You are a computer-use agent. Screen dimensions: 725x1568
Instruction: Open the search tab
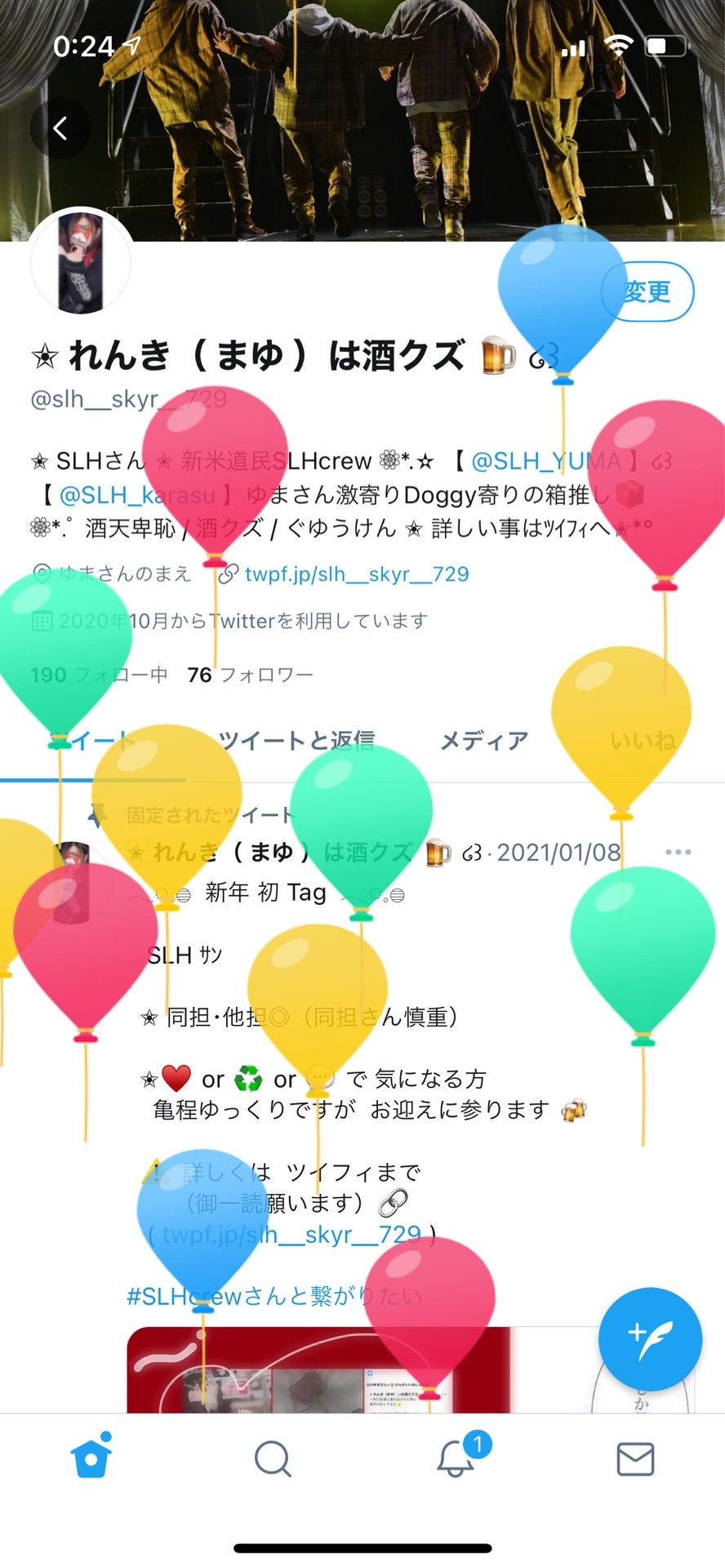click(273, 1459)
